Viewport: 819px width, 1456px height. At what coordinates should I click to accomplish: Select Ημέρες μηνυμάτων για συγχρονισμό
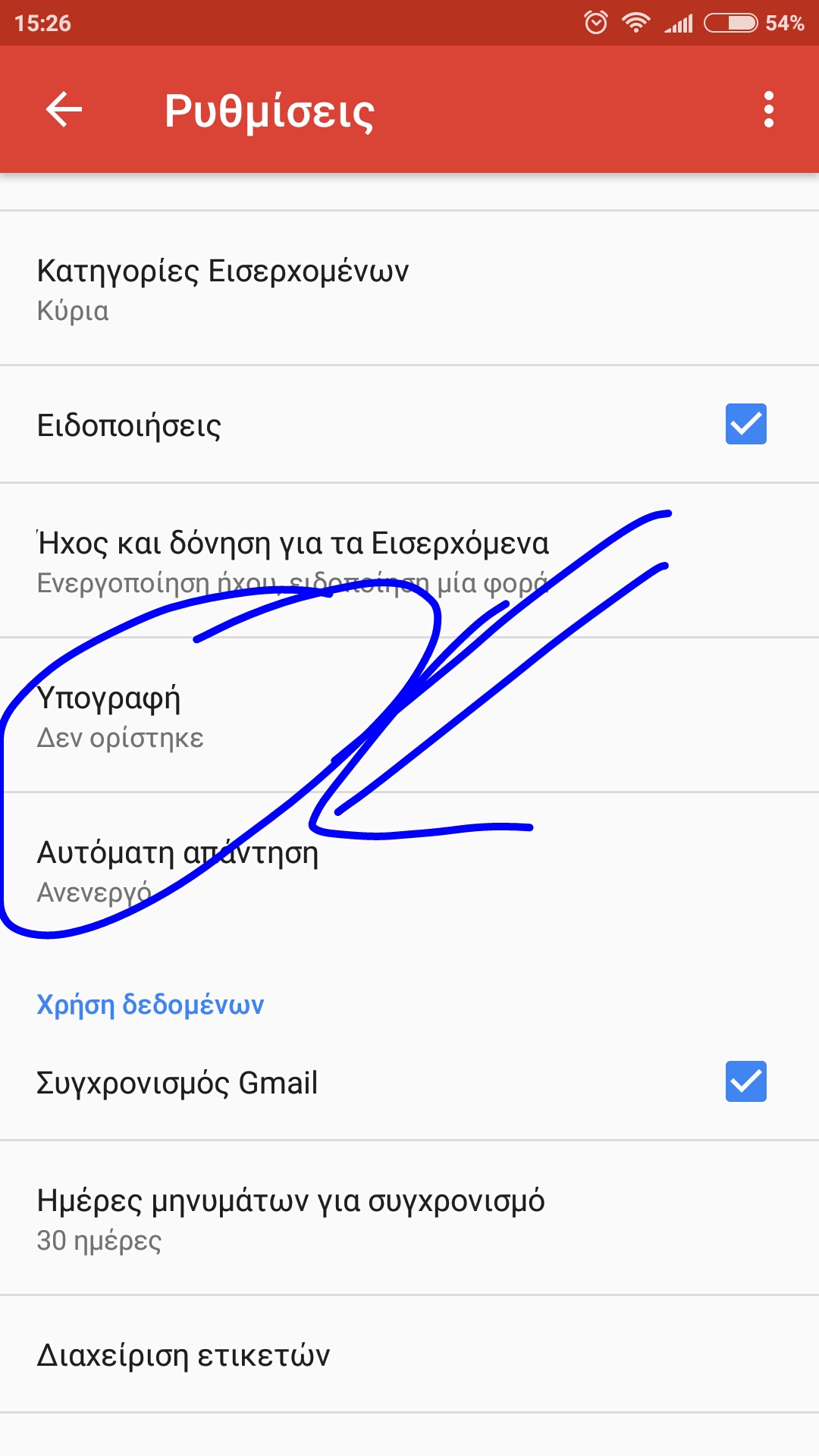[x=409, y=1218]
